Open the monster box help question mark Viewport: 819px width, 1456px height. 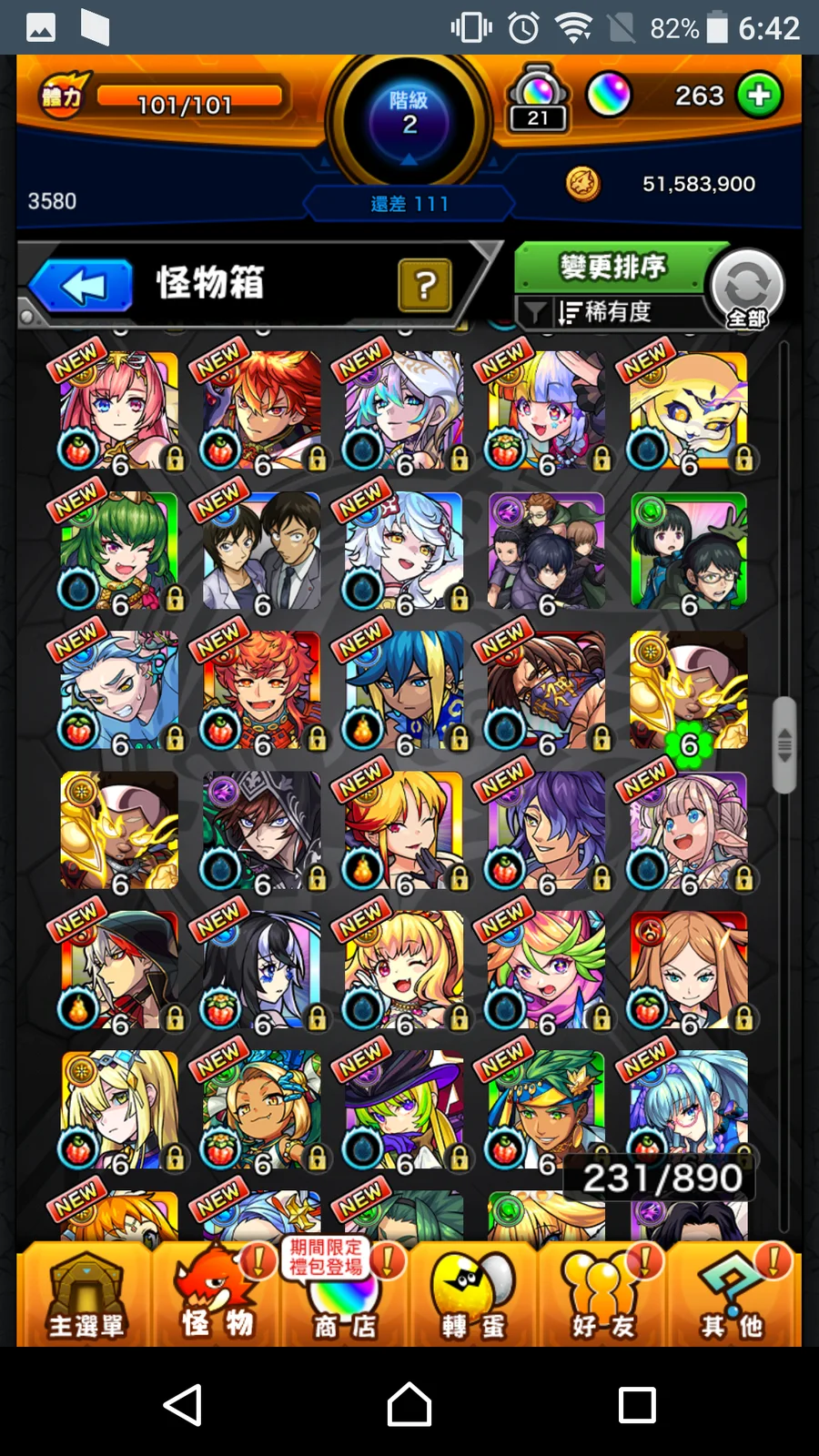[424, 285]
